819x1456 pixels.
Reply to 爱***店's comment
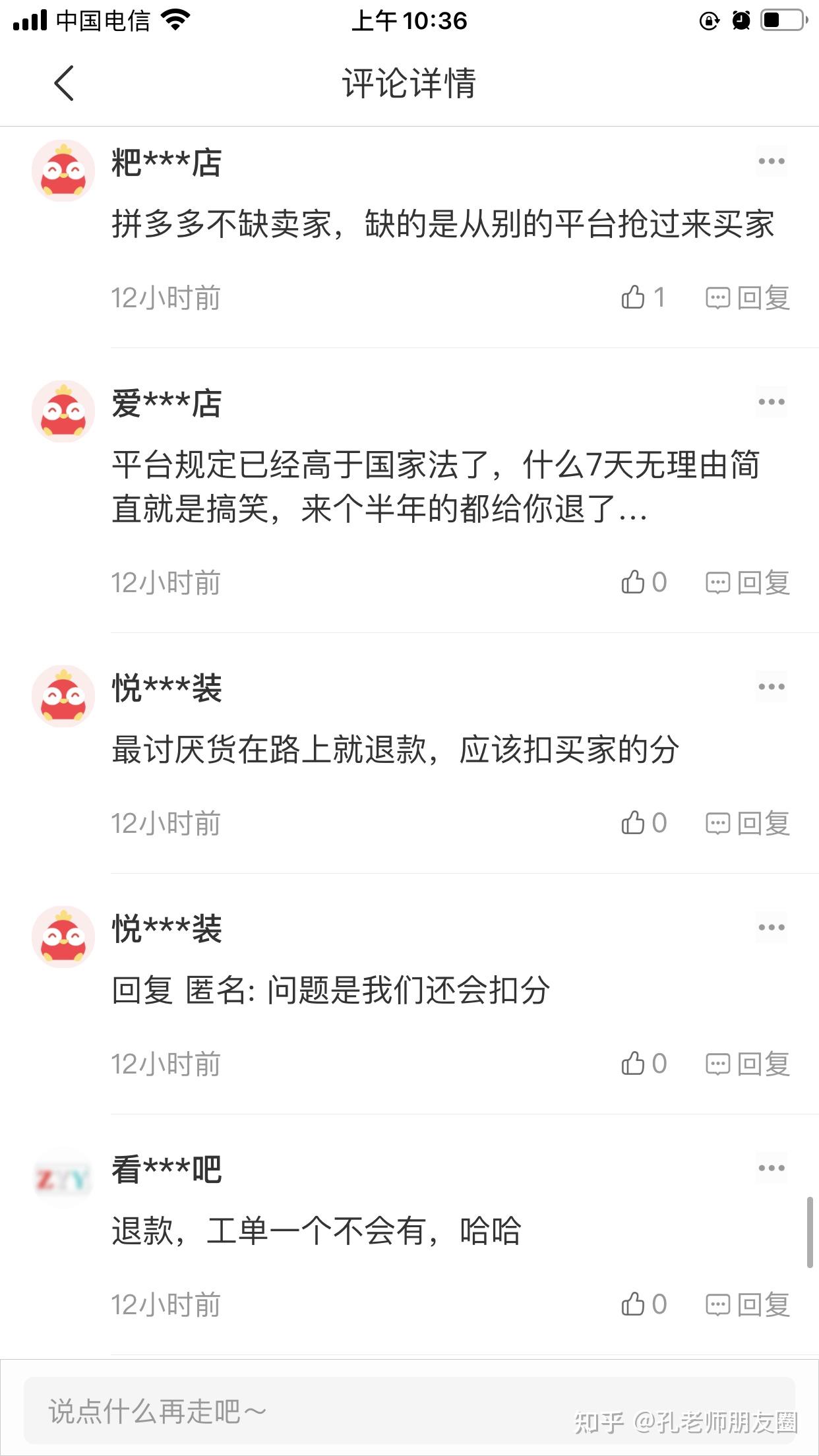click(x=748, y=583)
